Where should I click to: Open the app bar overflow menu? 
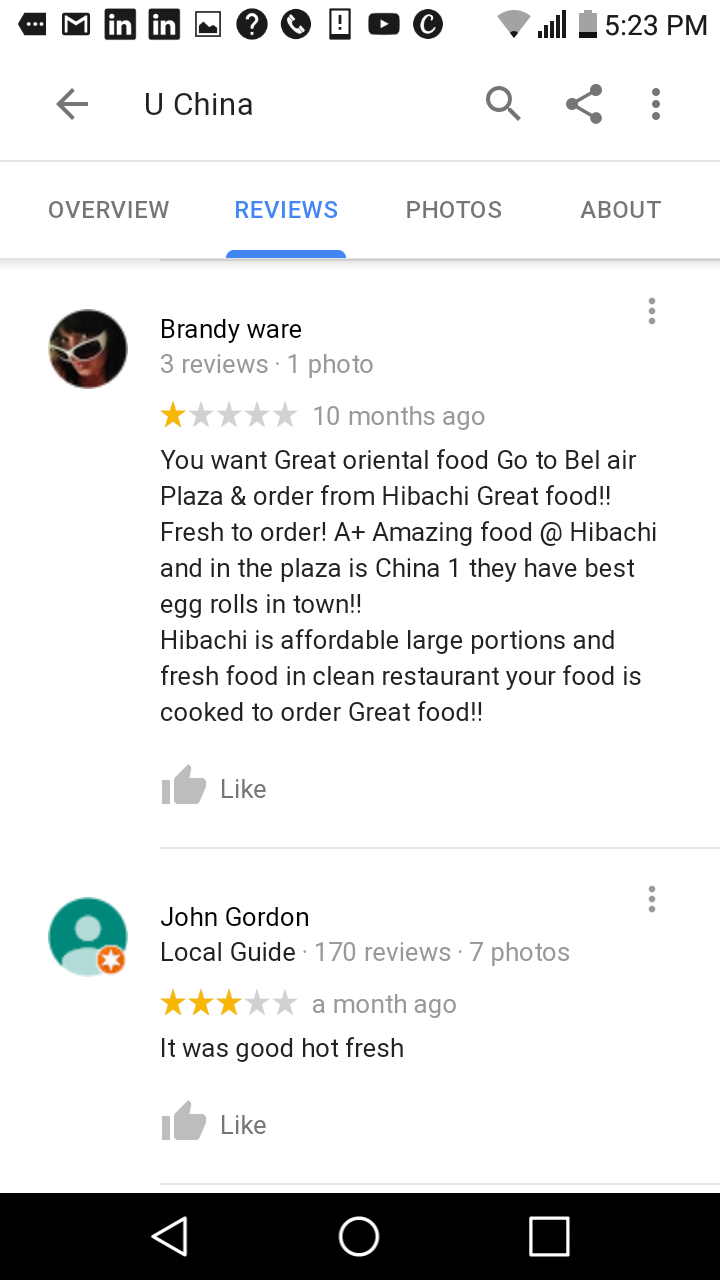(x=656, y=104)
